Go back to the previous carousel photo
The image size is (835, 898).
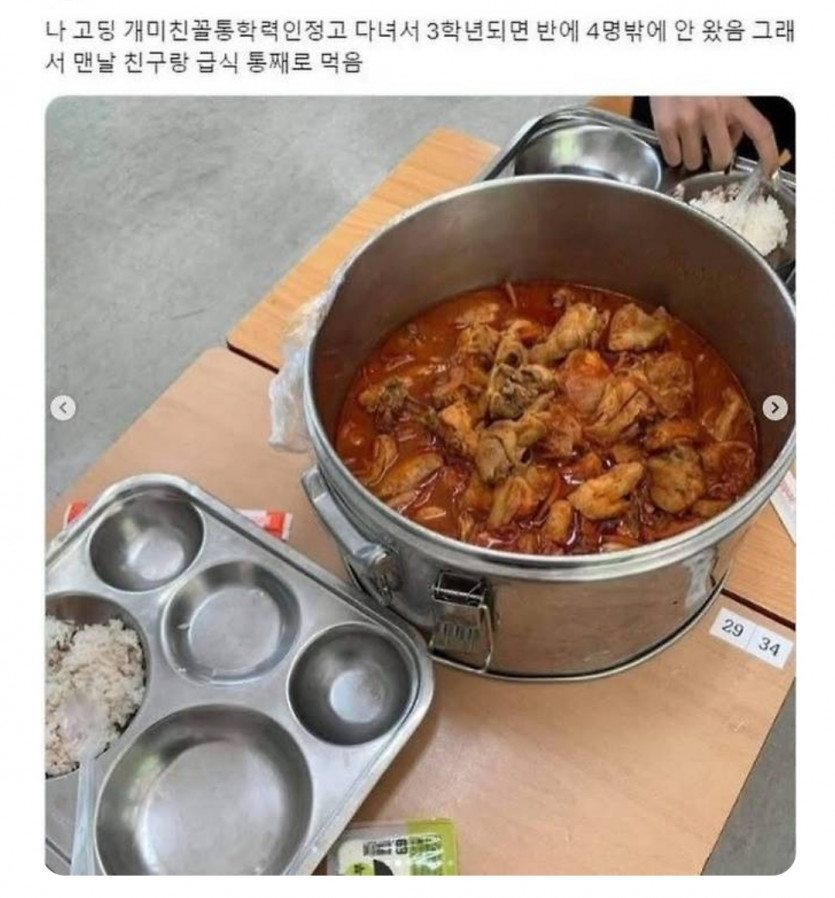pos(63,407)
